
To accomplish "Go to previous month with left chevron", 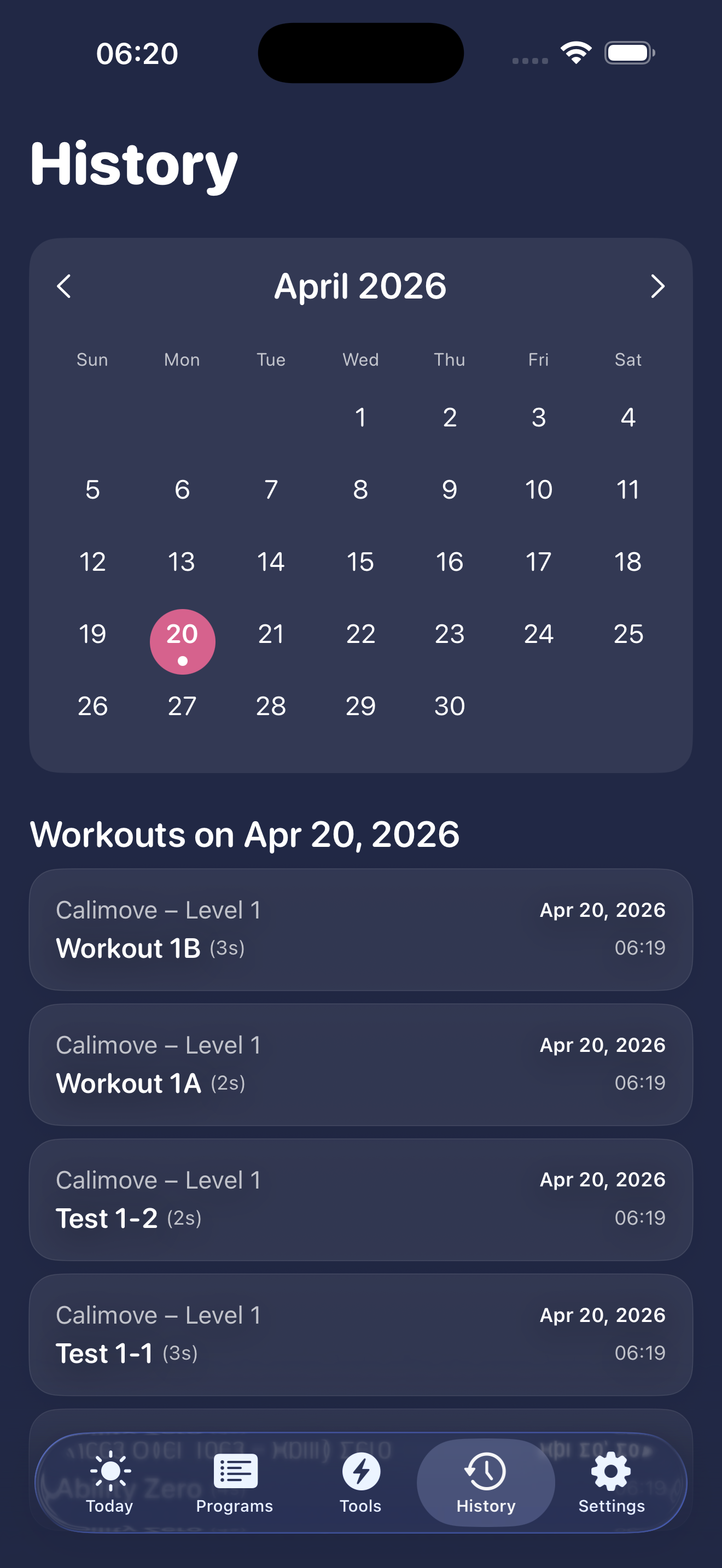I will (x=64, y=286).
